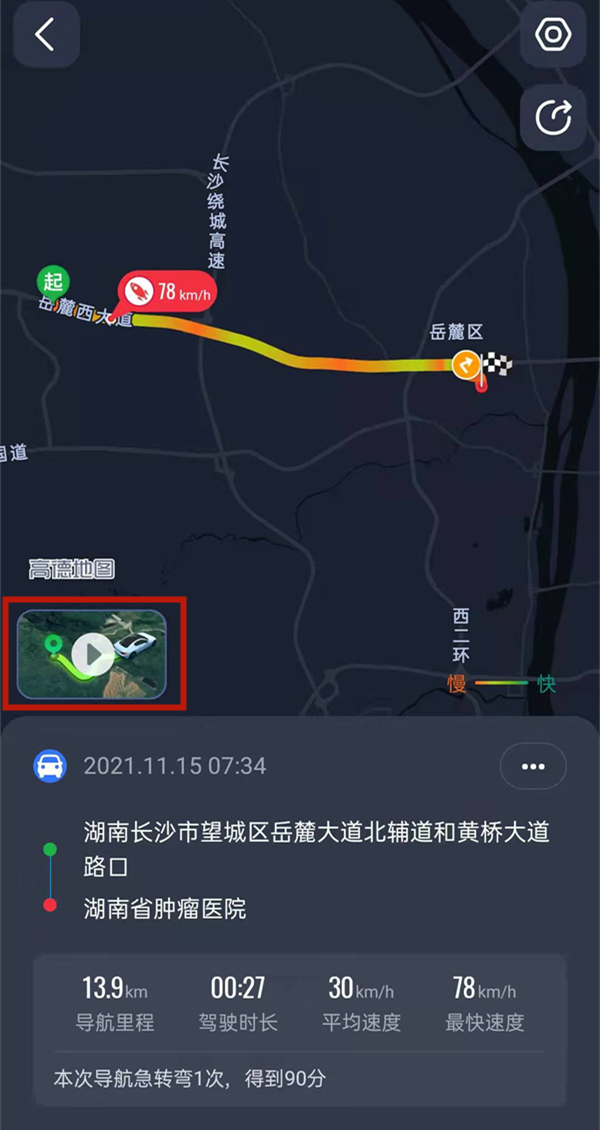Share this driving track
The height and width of the screenshot is (1130, 600).
coord(552,118)
